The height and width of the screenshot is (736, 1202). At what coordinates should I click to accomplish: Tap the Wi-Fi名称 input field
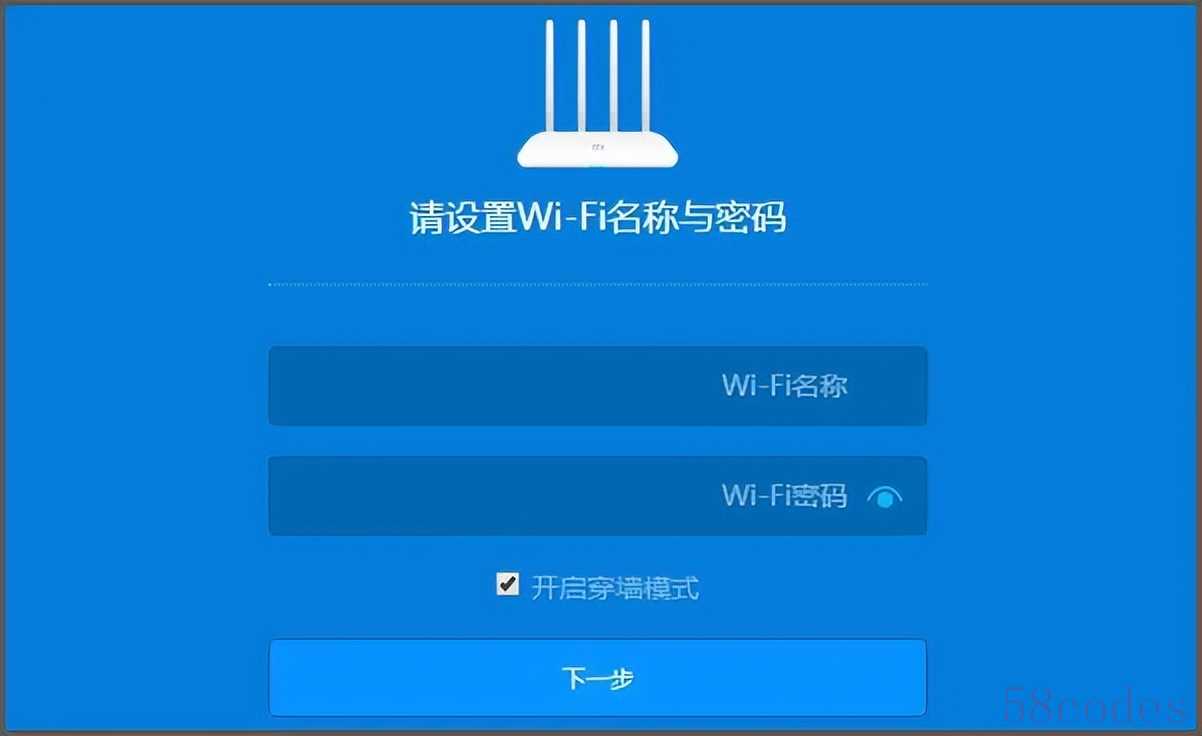597,386
